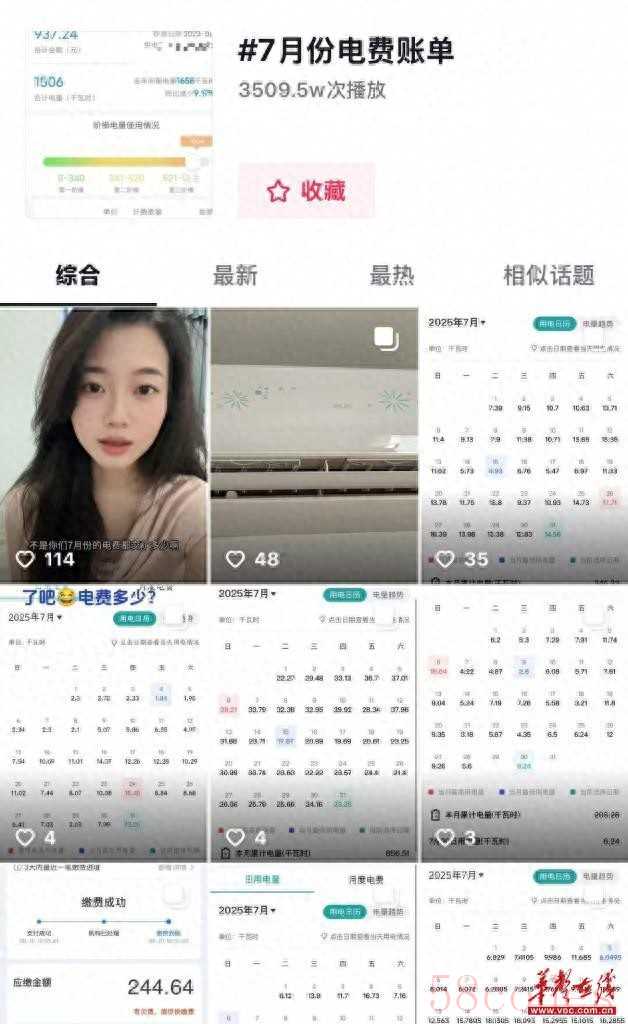Switch to the 最新 tab

point(235,276)
